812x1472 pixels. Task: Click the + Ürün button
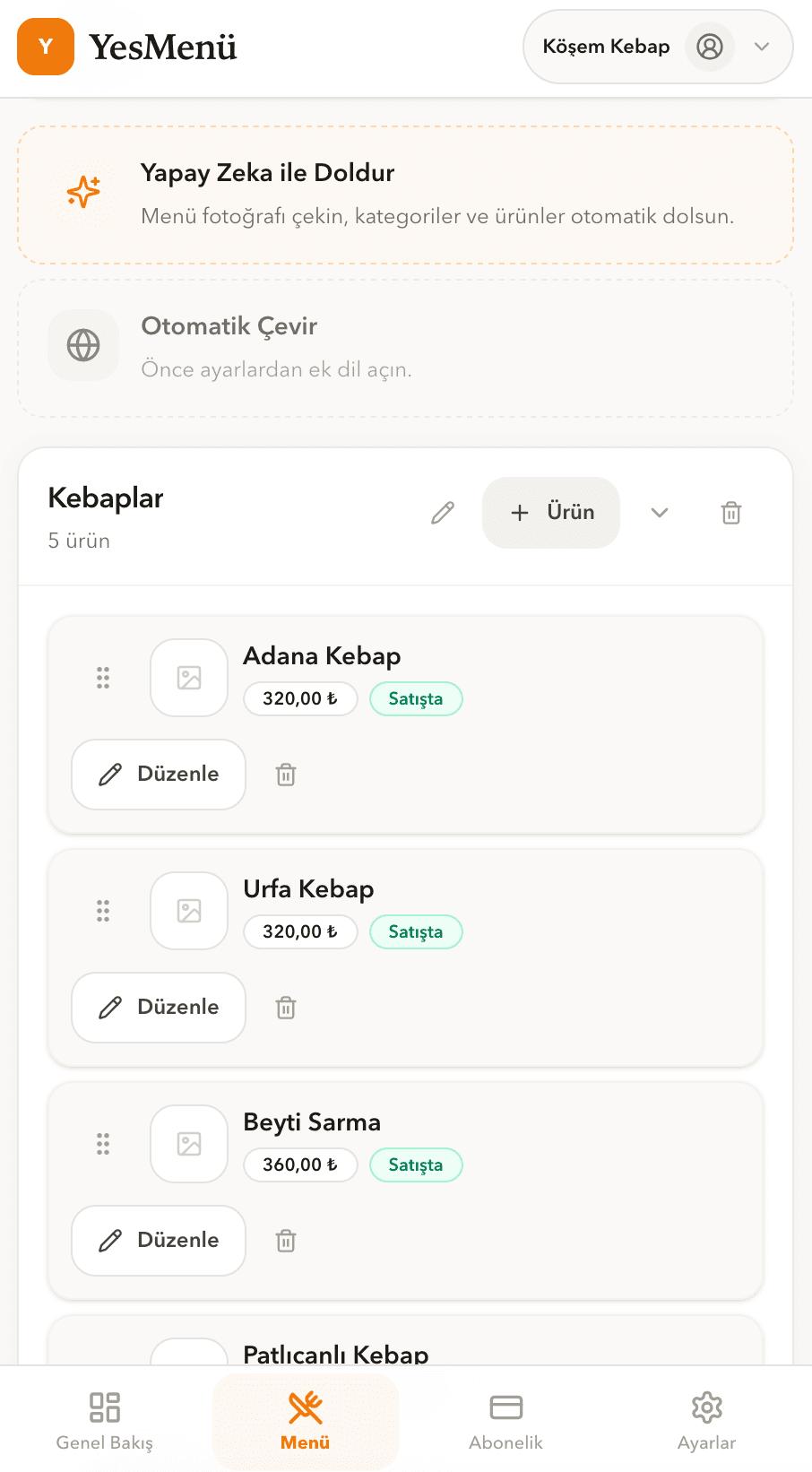point(550,513)
